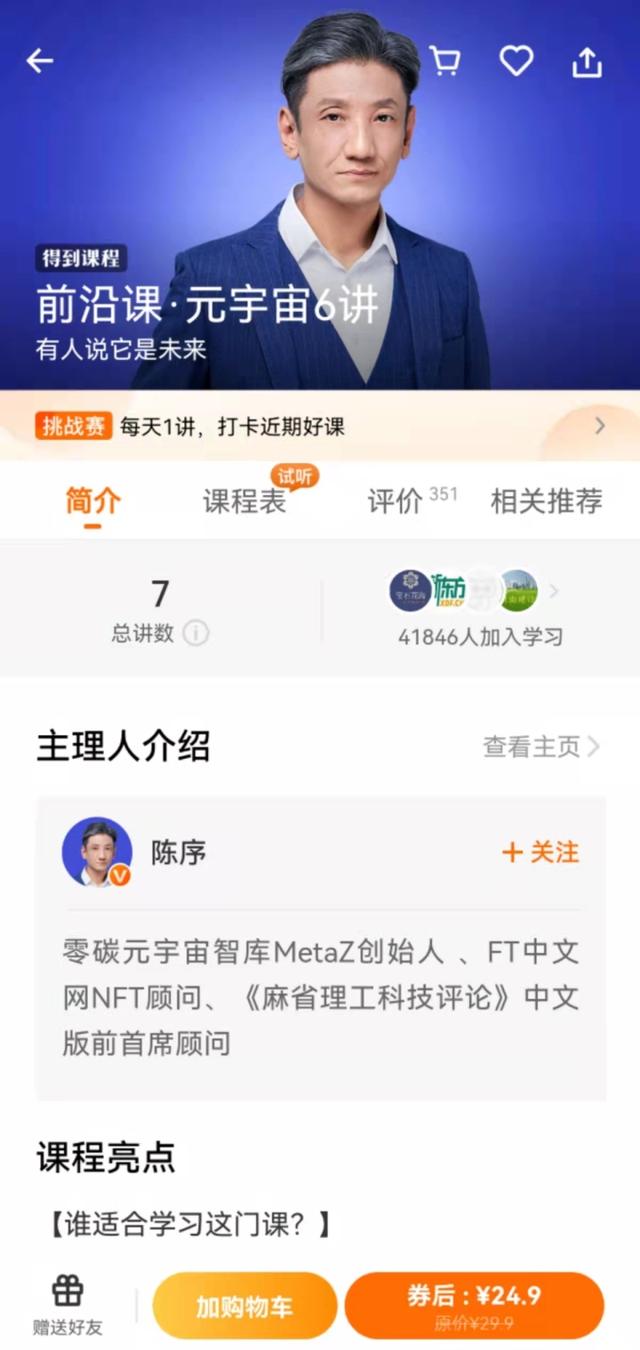The width and height of the screenshot is (640, 1350).
Task: Open the 评价 reviews tab
Action: [x=395, y=501]
